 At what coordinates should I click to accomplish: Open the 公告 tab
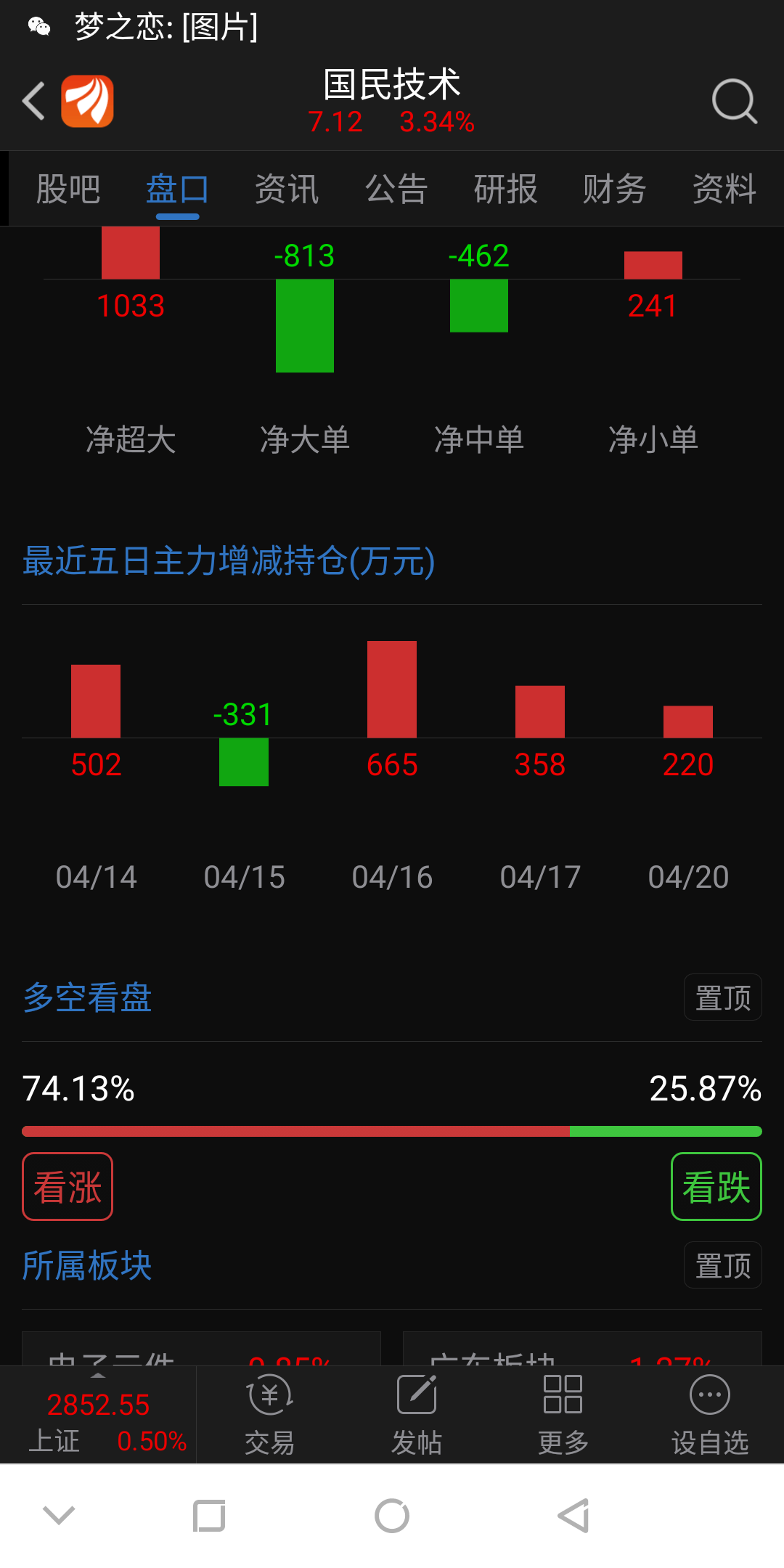[x=396, y=189]
